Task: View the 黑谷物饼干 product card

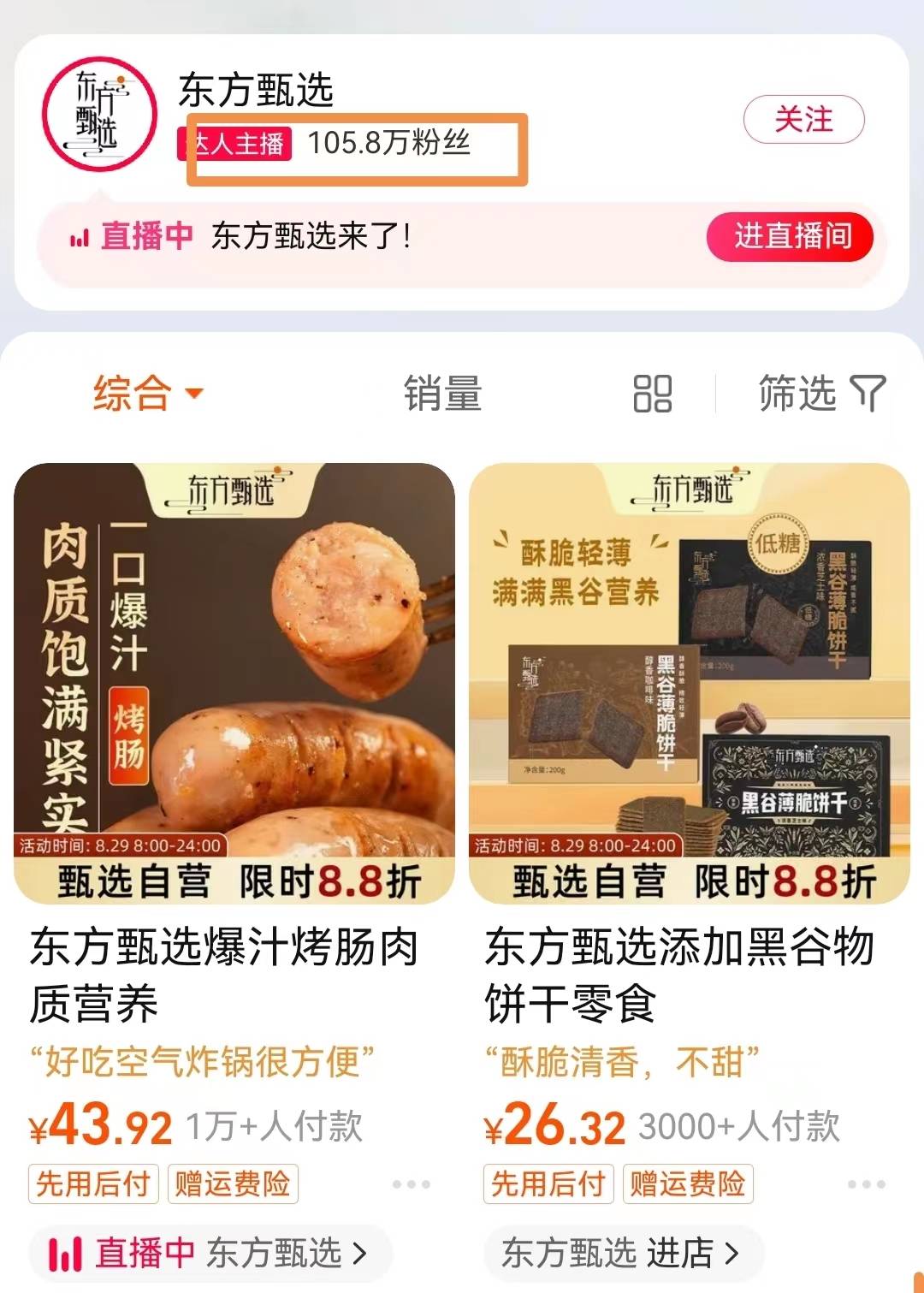Action: click(689, 683)
